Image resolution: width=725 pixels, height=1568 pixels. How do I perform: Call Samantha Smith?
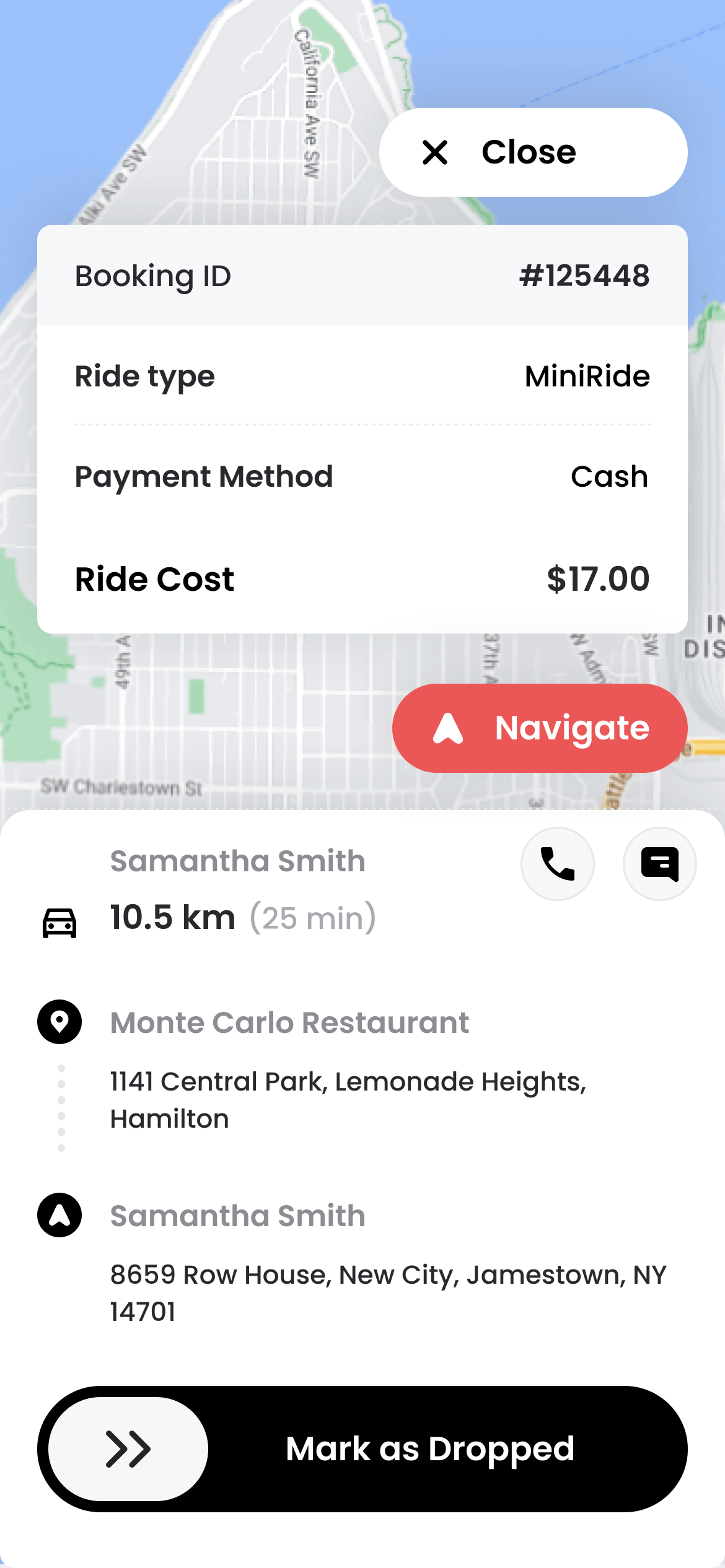coord(557,863)
